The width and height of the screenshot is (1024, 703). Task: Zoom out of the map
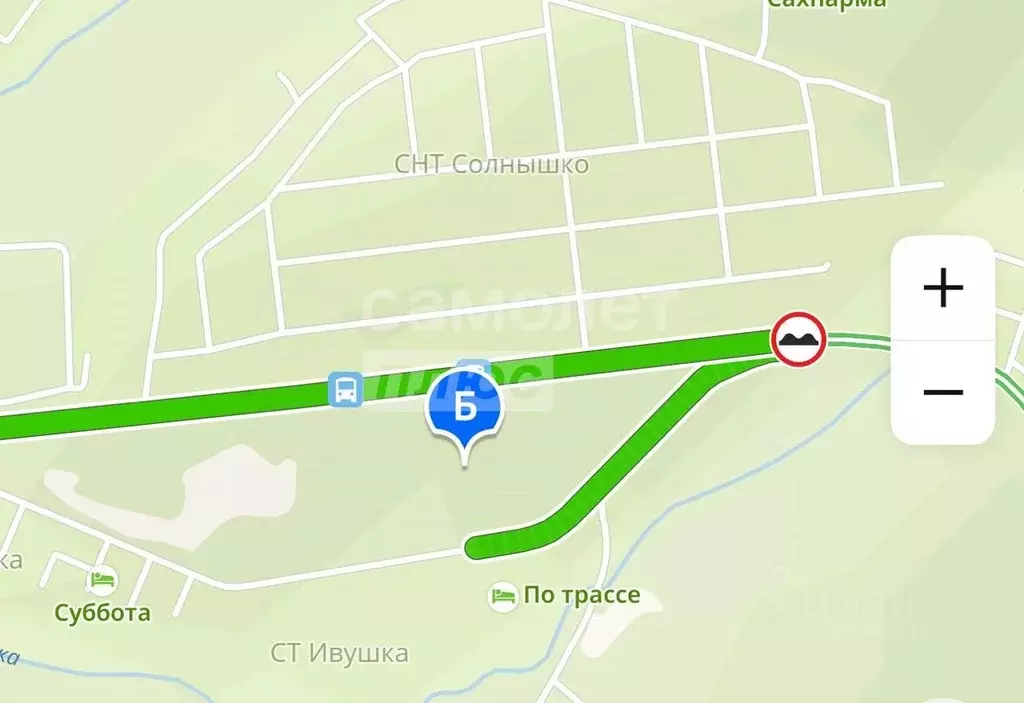point(942,392)
